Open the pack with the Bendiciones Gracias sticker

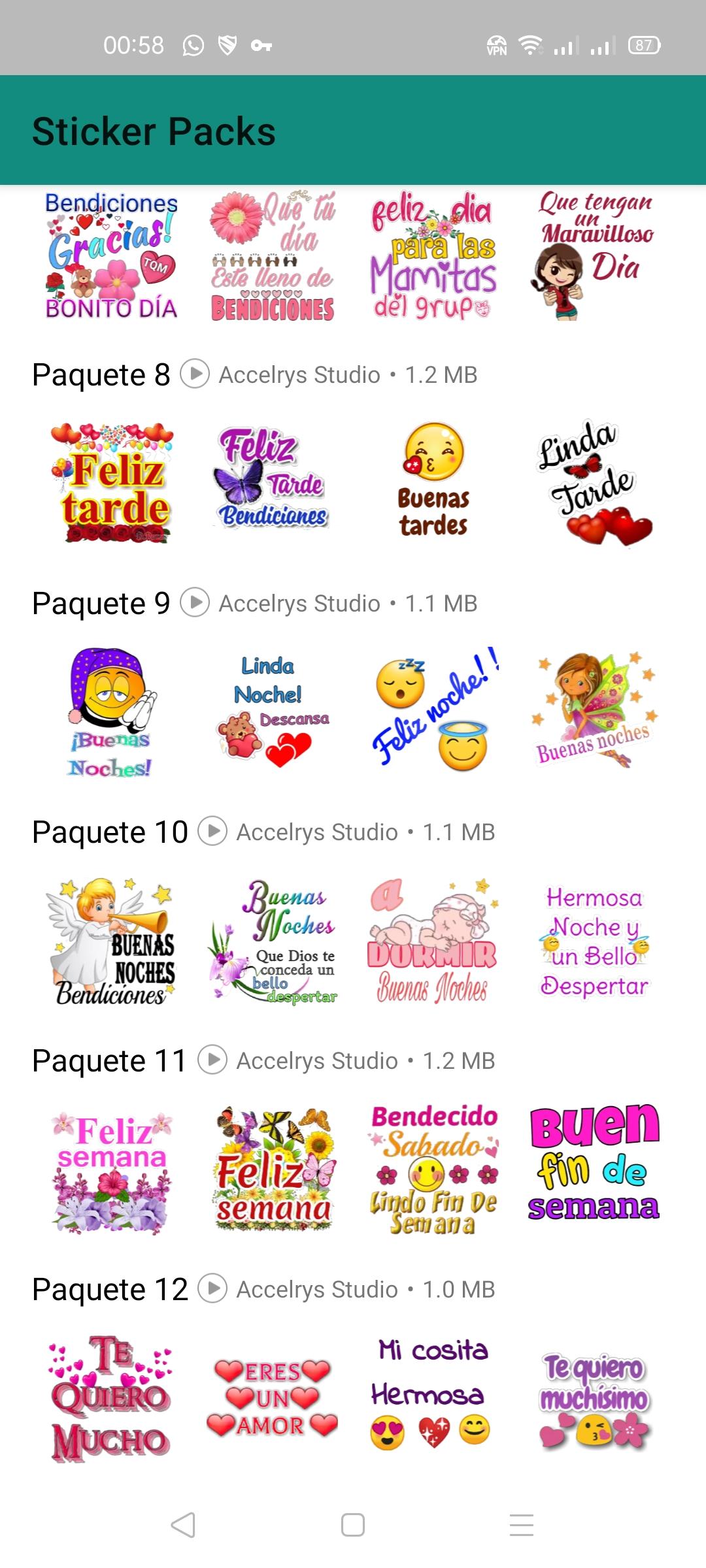111,256
